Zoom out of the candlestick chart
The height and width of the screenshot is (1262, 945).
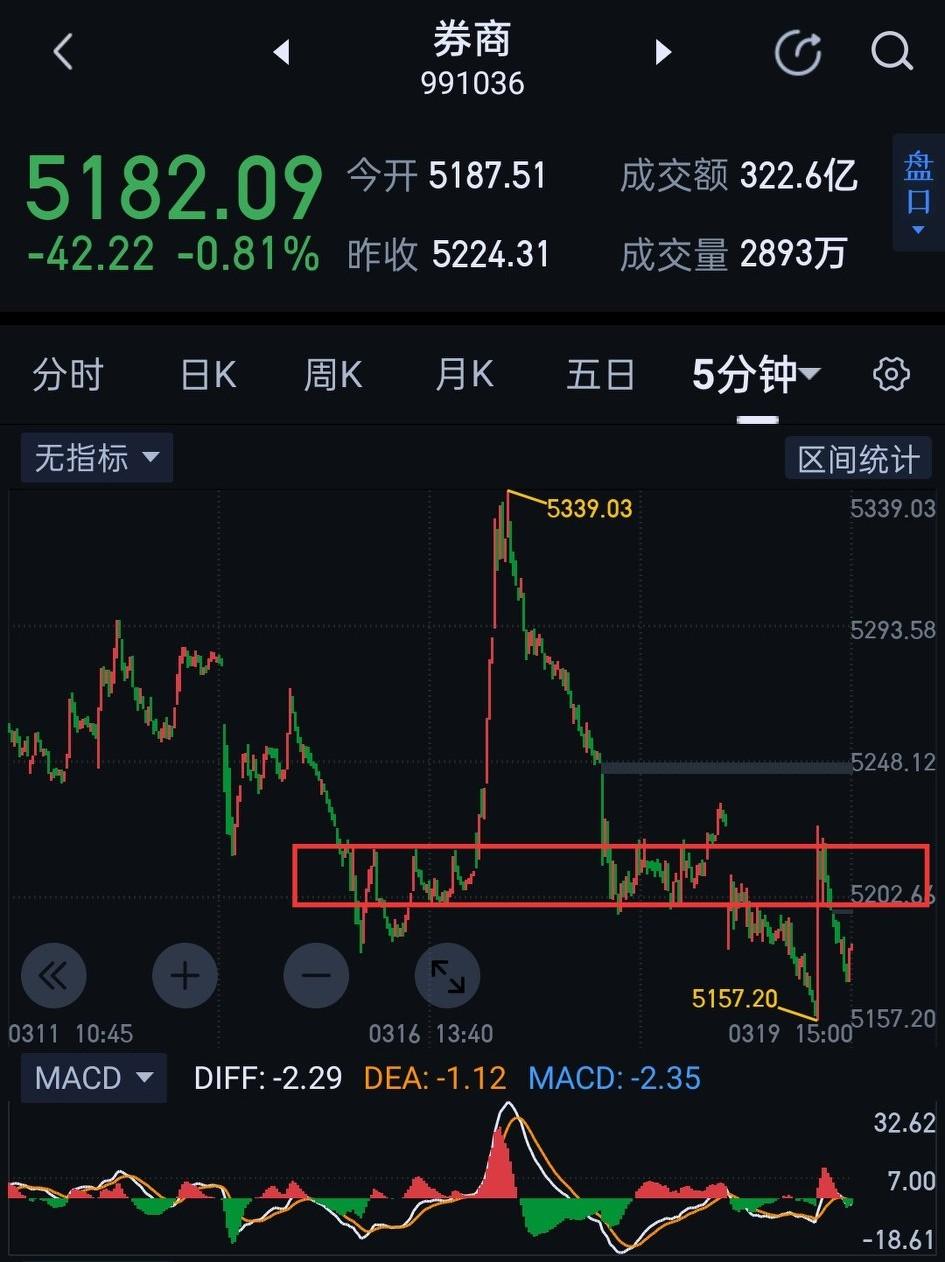click(316, 975)
